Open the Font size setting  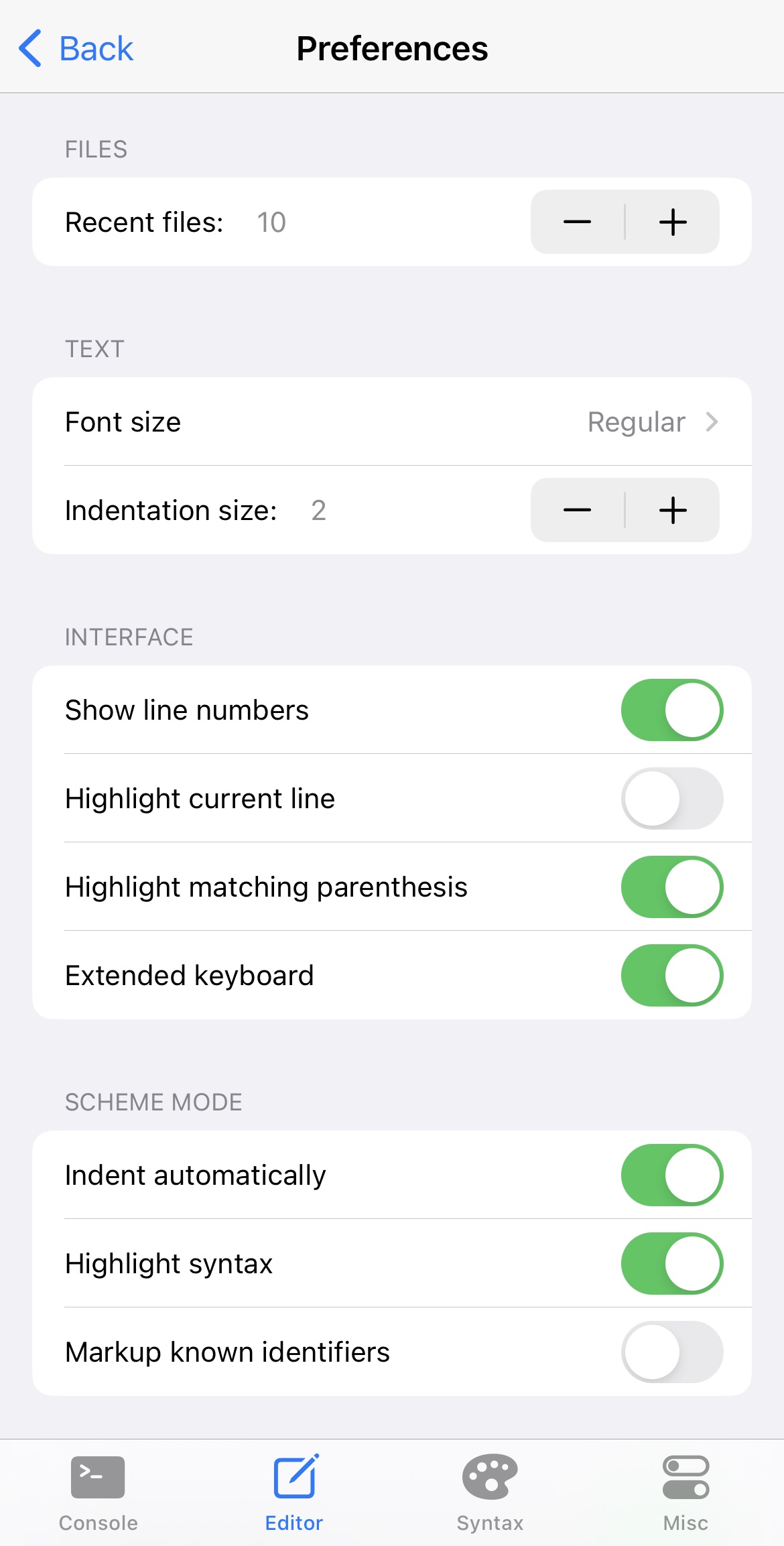point(391,422)
